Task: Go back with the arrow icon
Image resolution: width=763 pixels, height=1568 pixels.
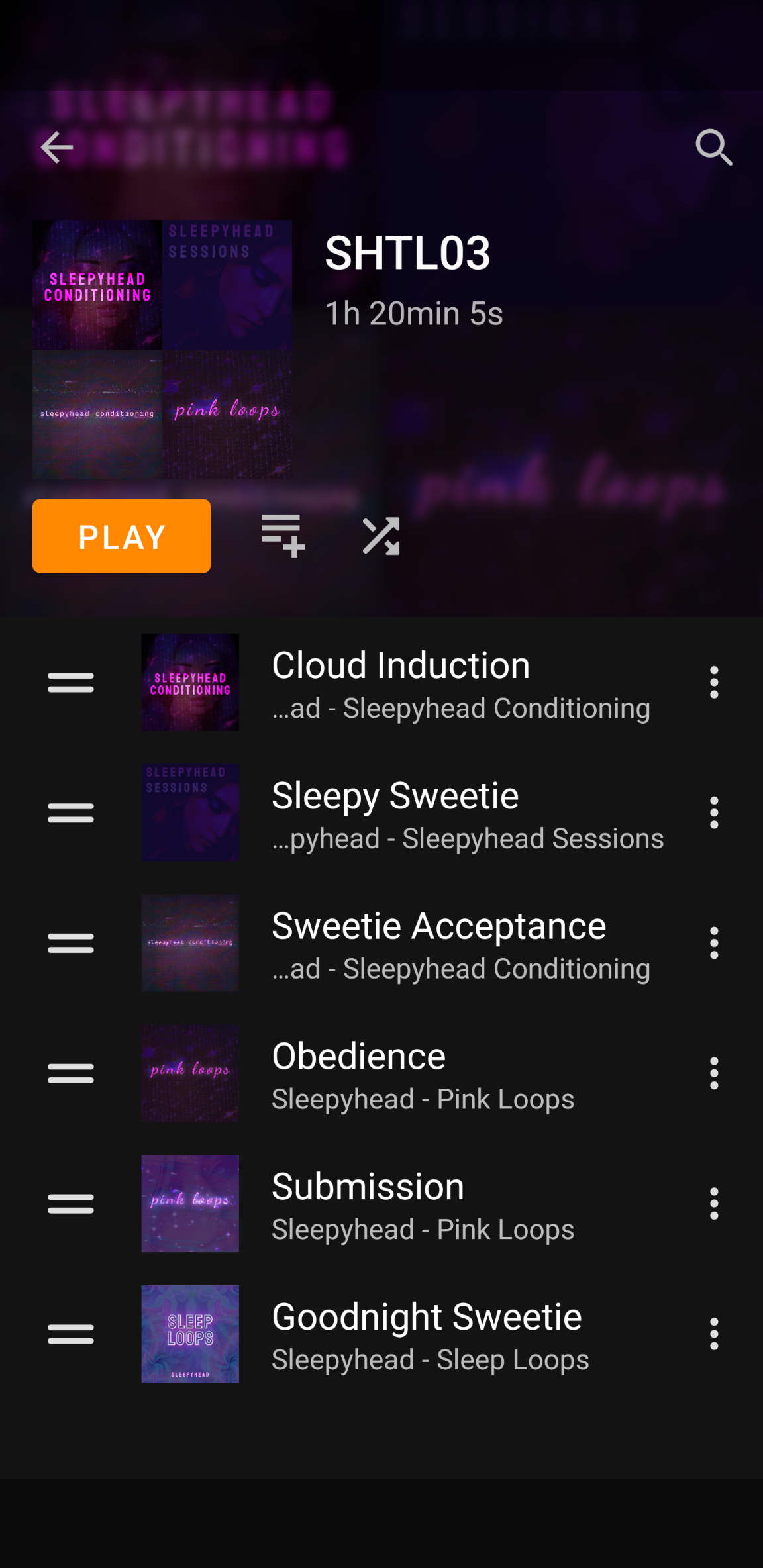Action: click(56, 147)
